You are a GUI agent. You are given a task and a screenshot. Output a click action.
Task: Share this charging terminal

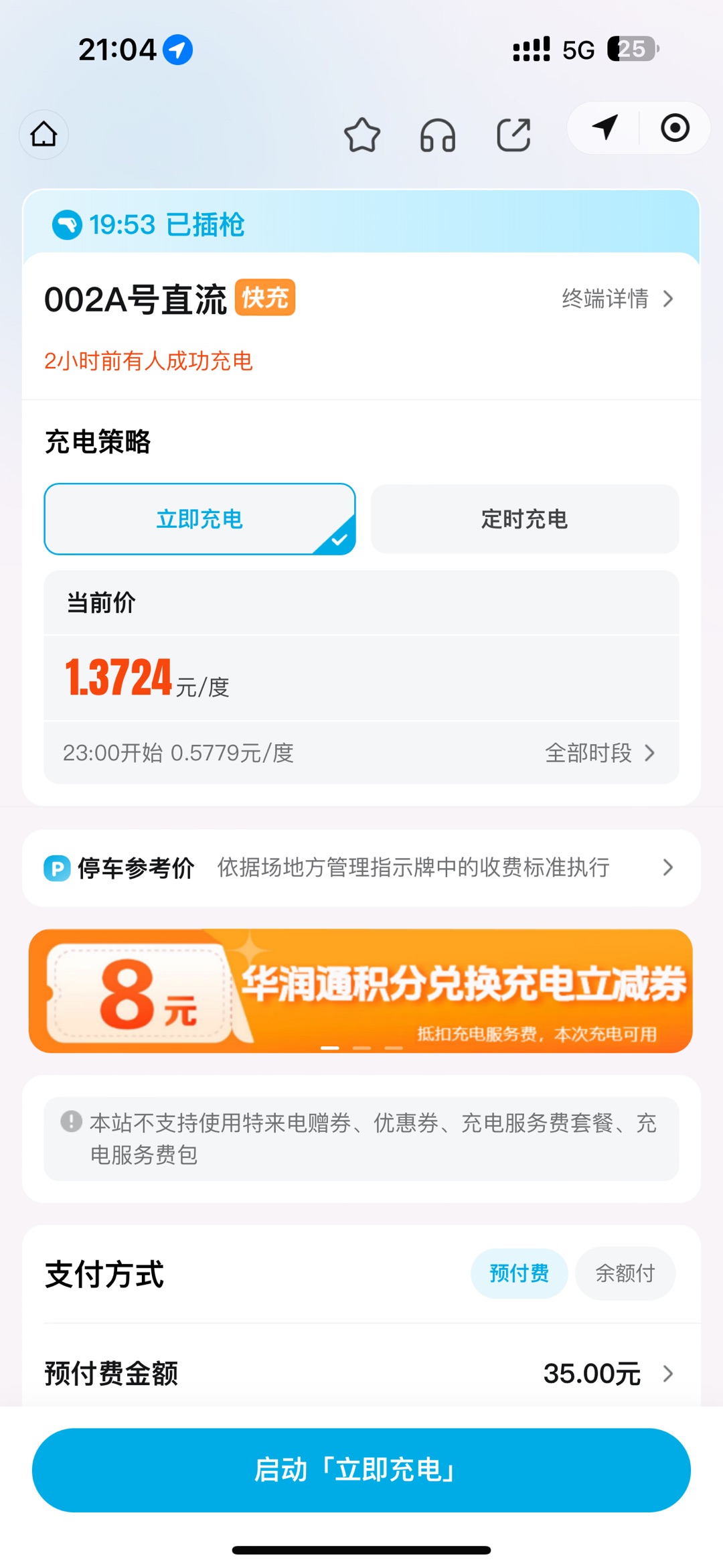[513, 135]
